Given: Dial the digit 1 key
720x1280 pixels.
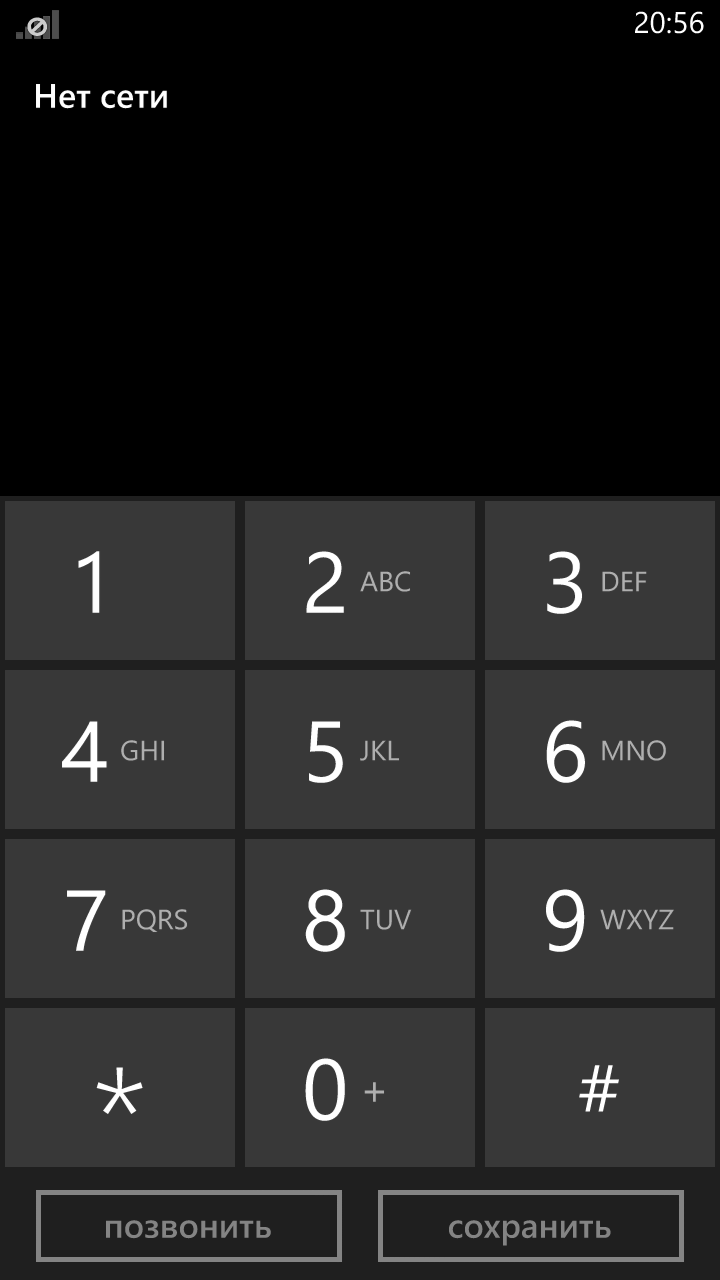Looking at the screenshot, I should tap(120, 580).
